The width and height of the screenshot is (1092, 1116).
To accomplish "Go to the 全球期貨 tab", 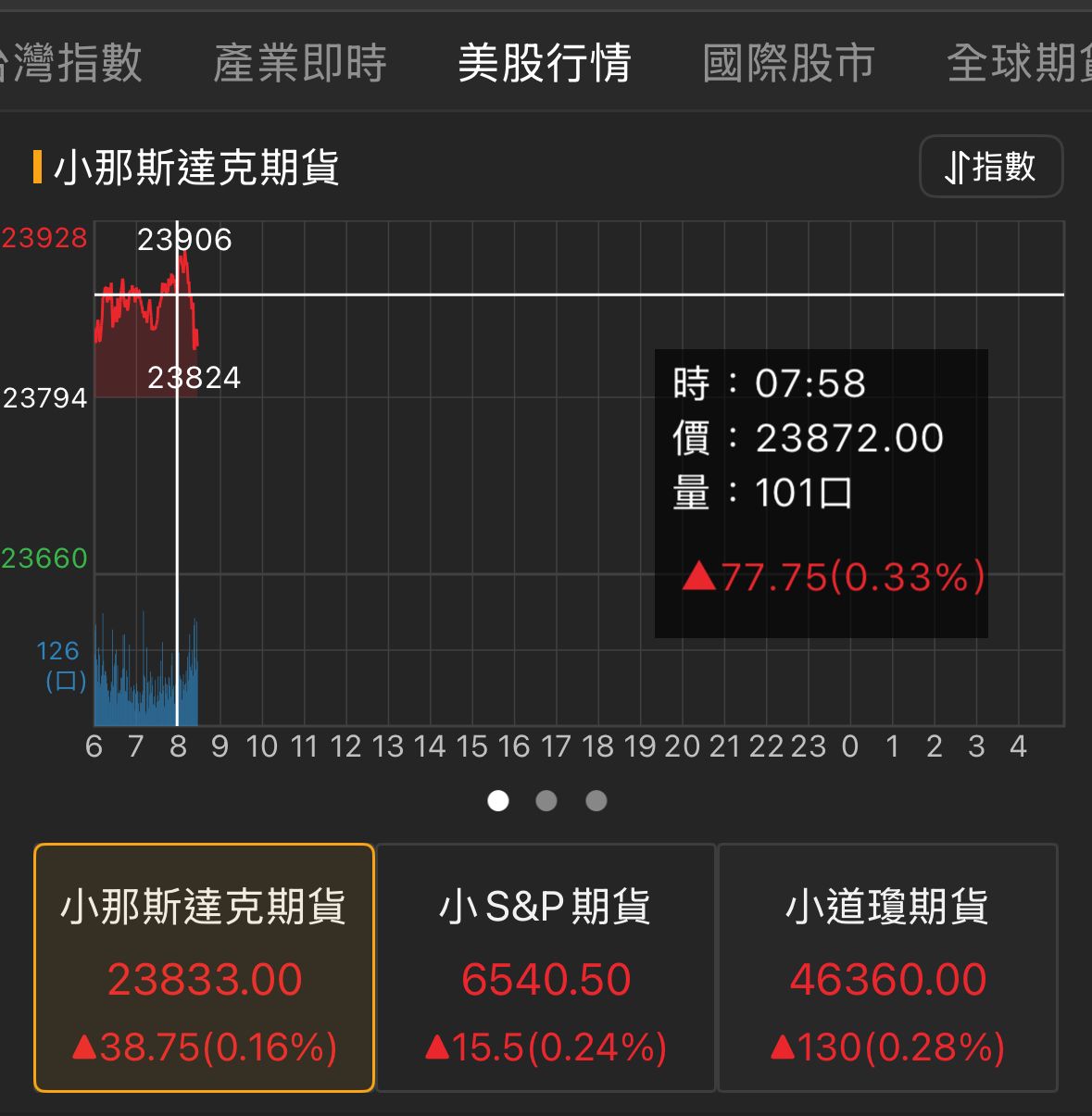I will (x=1019, y=63).
